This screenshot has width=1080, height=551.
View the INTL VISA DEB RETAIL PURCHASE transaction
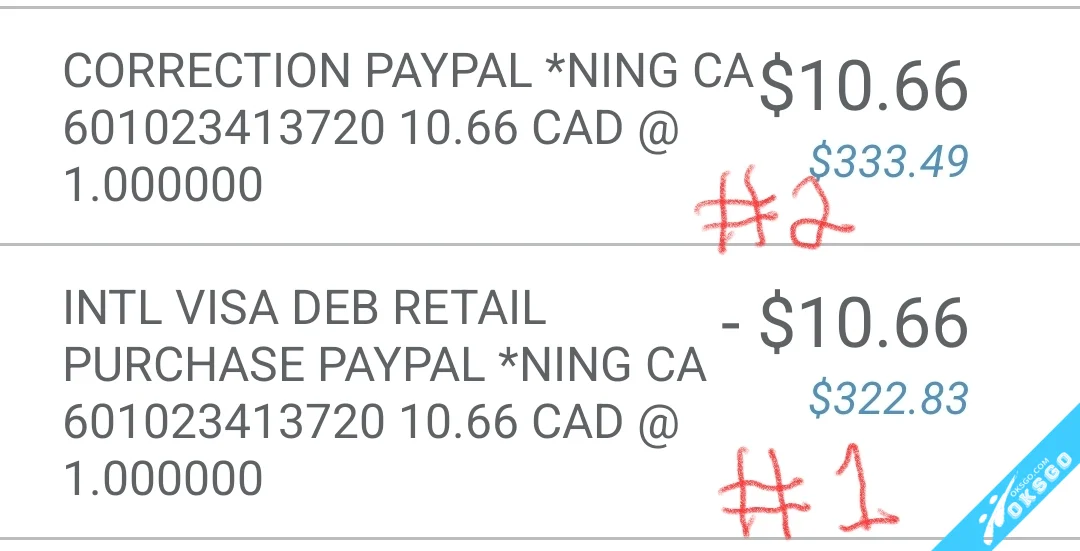tap(385, 393)
